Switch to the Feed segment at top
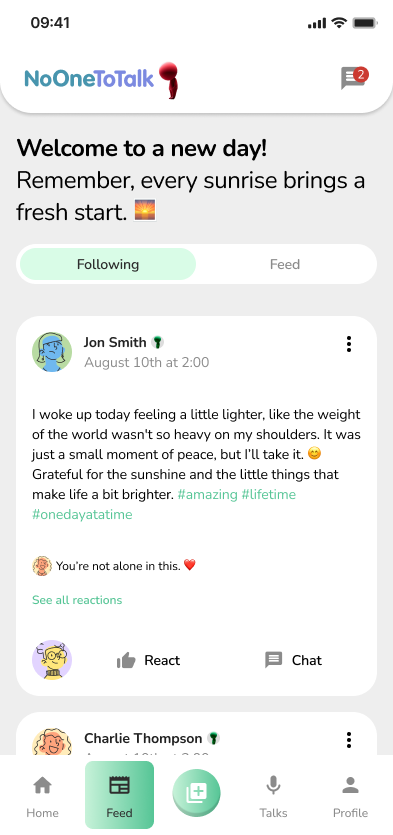 pos(285,264)
